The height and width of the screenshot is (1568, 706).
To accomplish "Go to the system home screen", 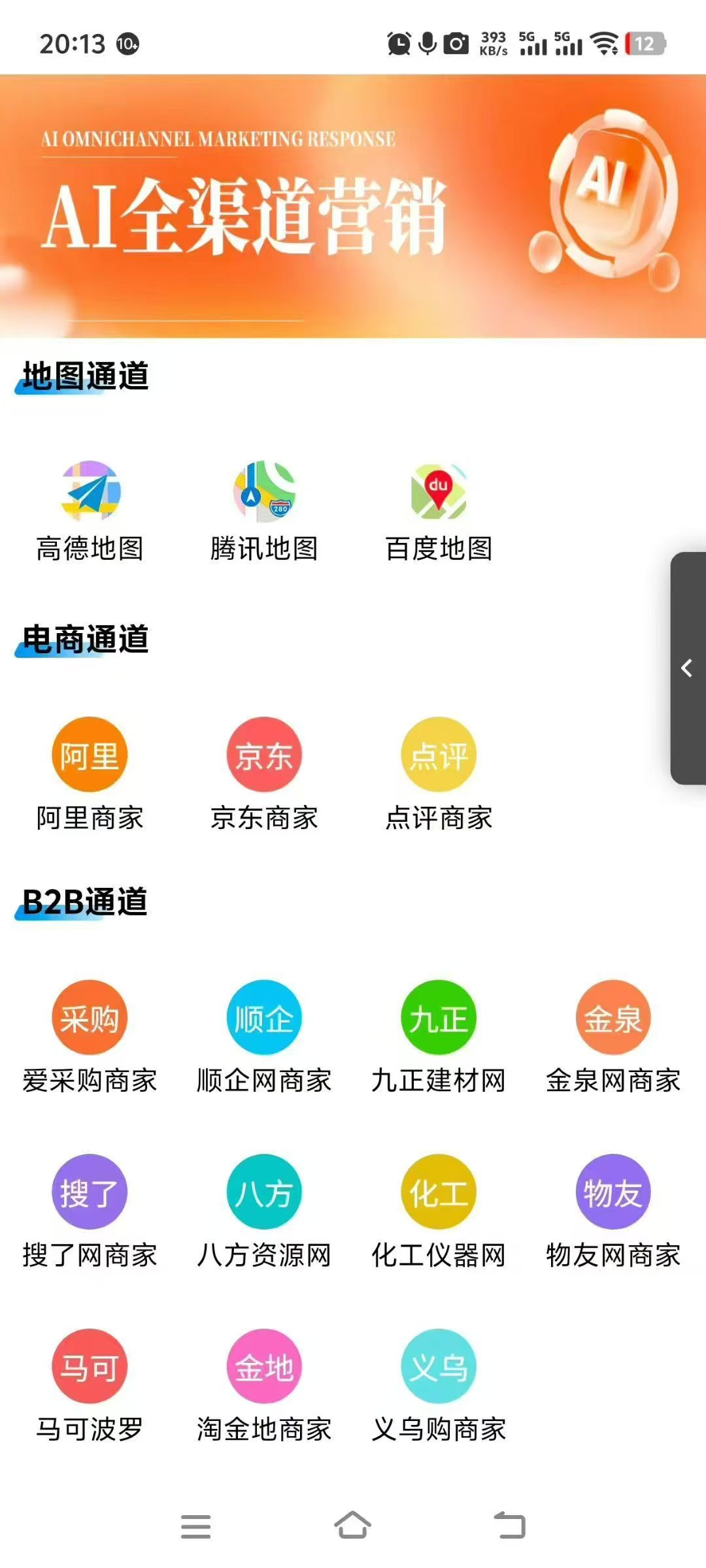I will tap(353, 1526).
